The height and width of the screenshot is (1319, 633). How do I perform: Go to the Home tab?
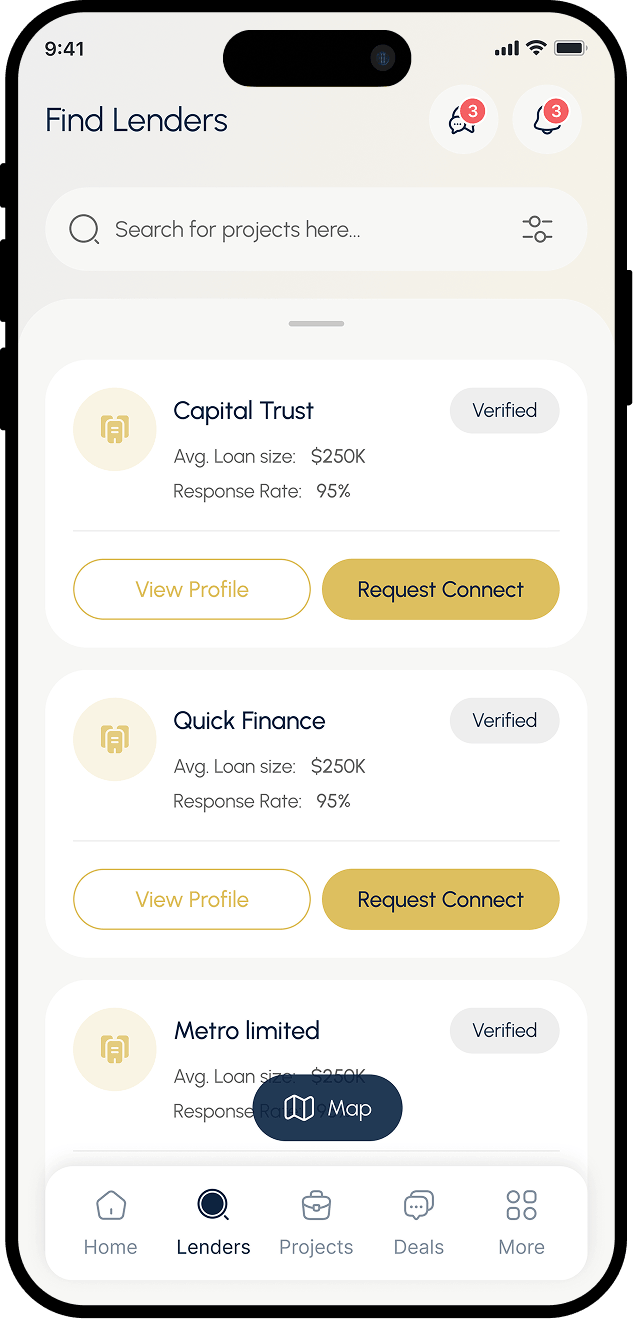tap(110, 1223)
